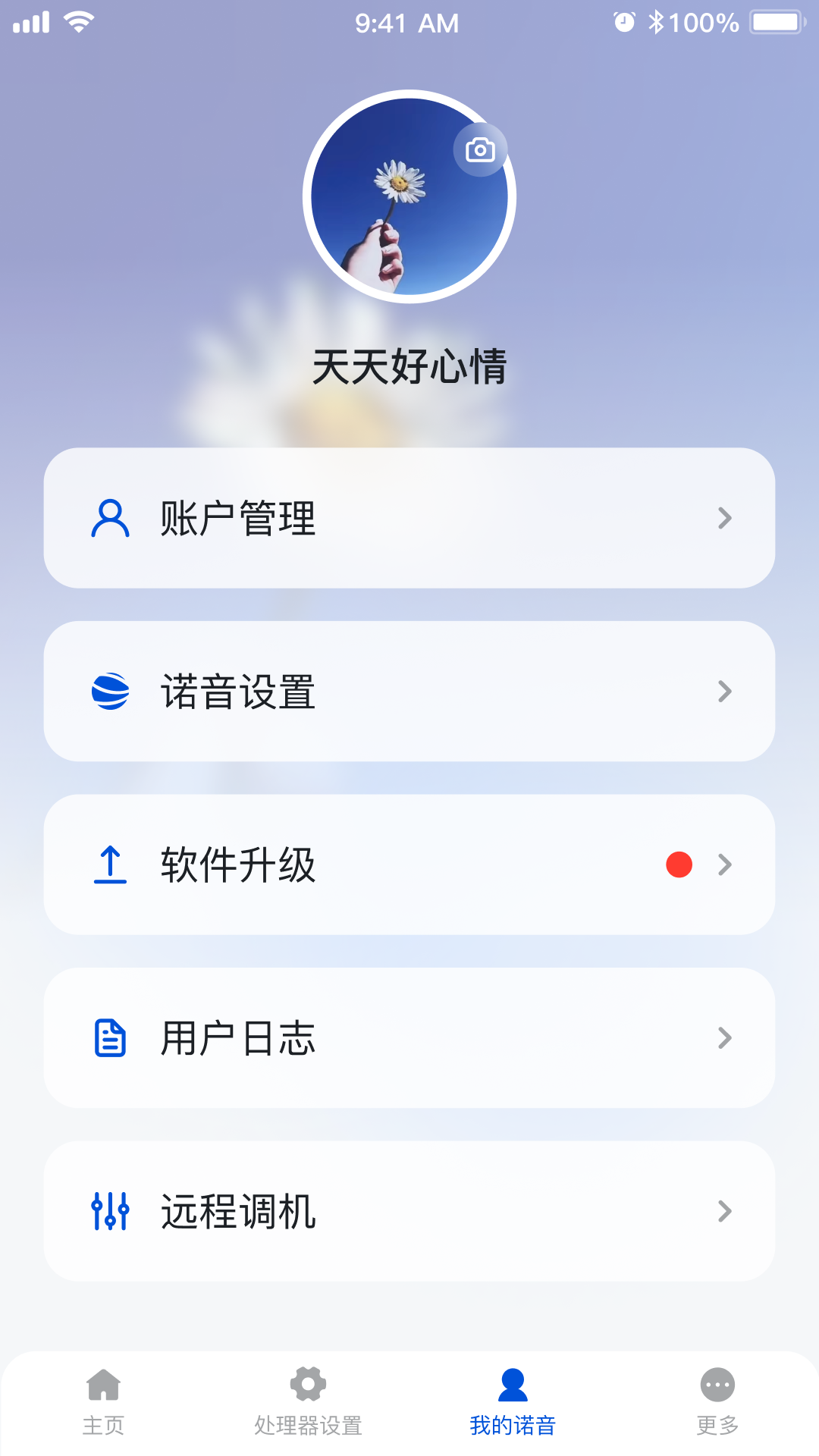Click the upload arrow icon for 软件升级

pos(110,864)
